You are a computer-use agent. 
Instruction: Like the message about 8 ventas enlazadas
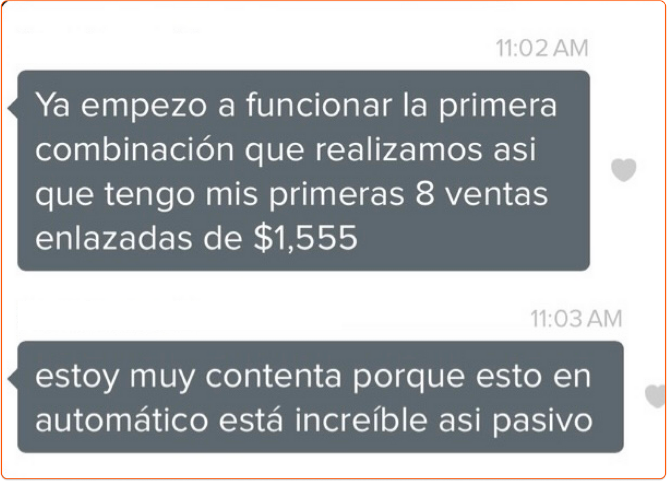tap(623, 170)
